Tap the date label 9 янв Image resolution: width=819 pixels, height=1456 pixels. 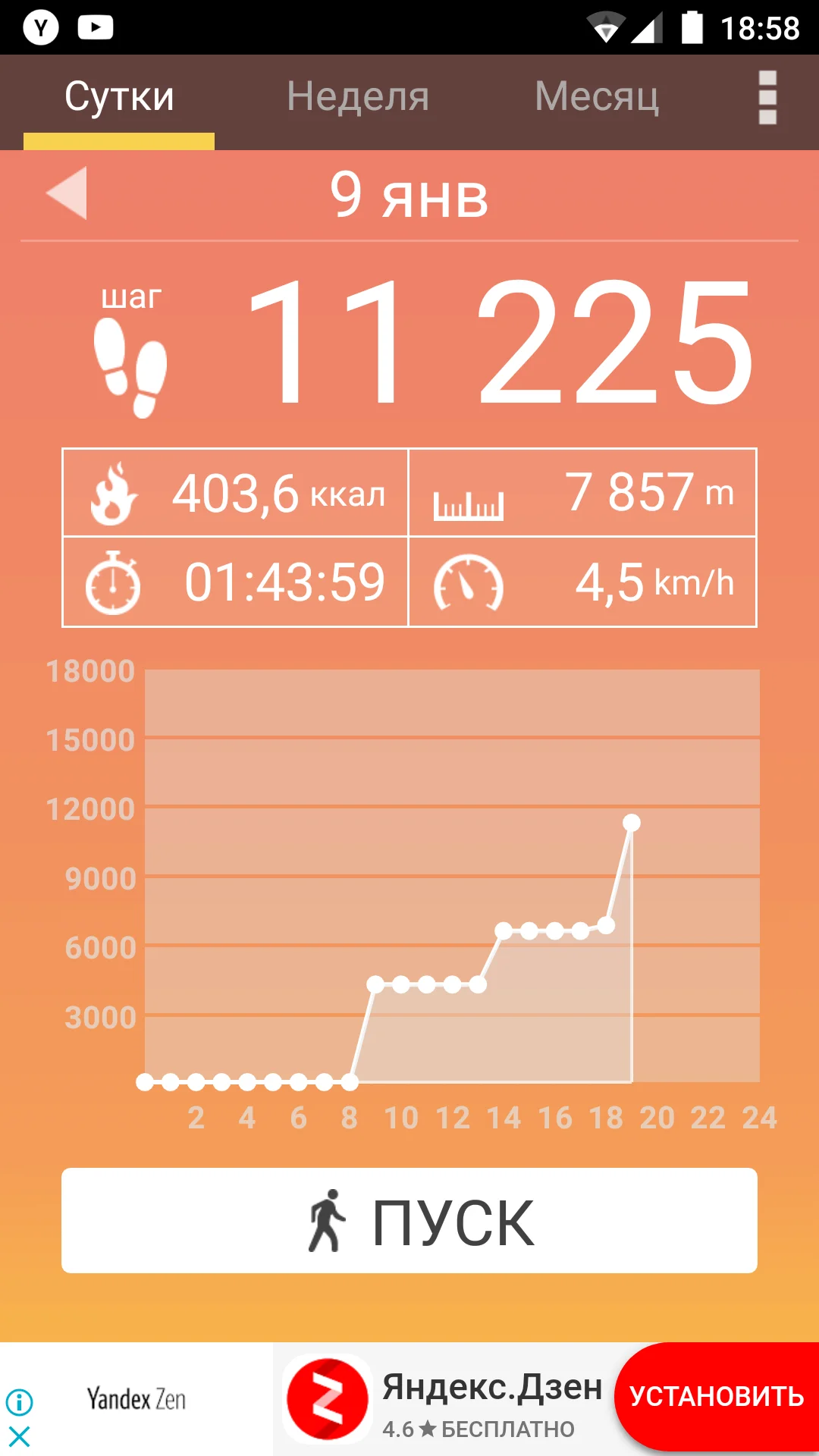coord(409,194)
